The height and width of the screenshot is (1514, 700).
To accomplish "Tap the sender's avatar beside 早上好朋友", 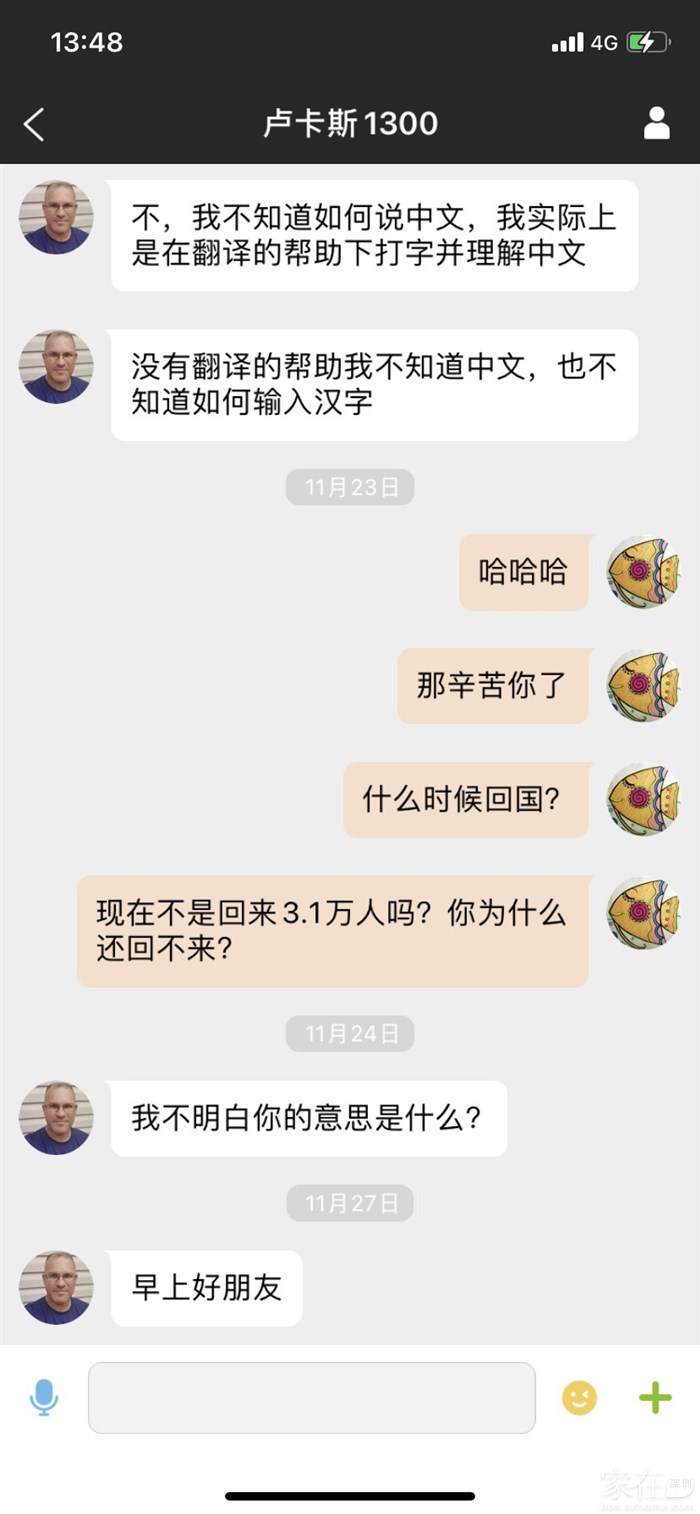I will click(x=56, y=1287).
